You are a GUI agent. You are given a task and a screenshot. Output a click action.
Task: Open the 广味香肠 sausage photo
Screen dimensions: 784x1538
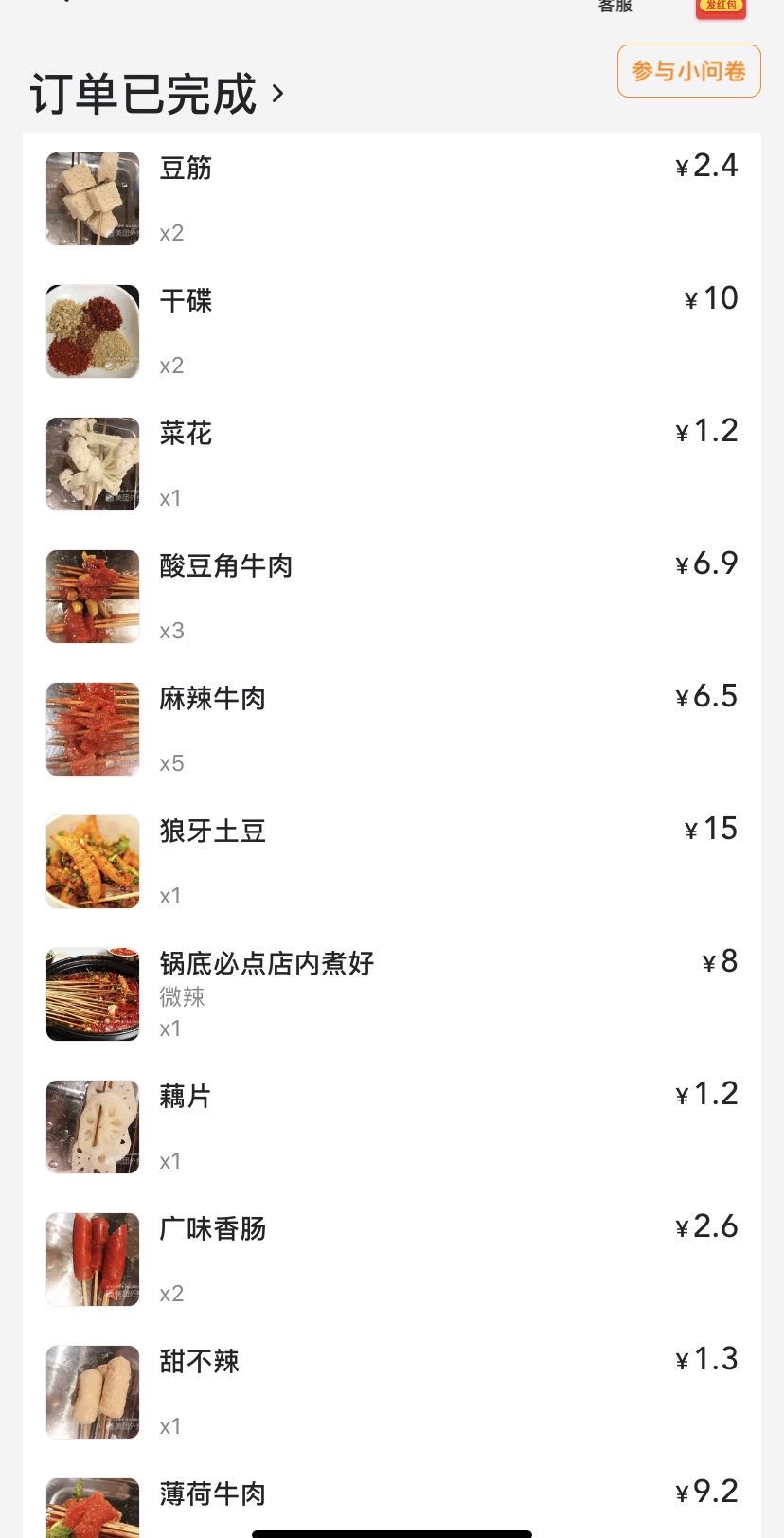click(x=92, y=1259)
